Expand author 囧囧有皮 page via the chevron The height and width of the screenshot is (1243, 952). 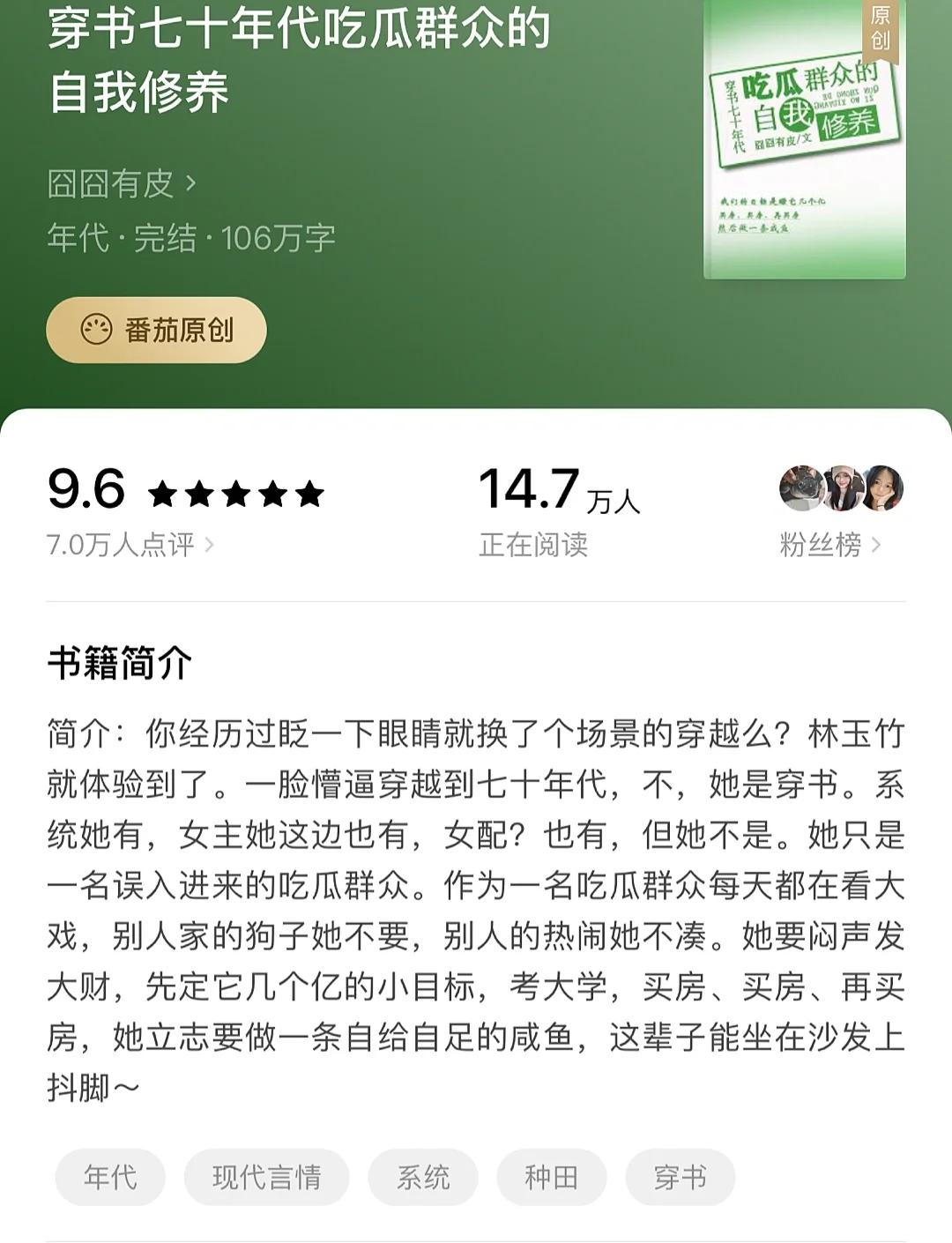(190, 183)
